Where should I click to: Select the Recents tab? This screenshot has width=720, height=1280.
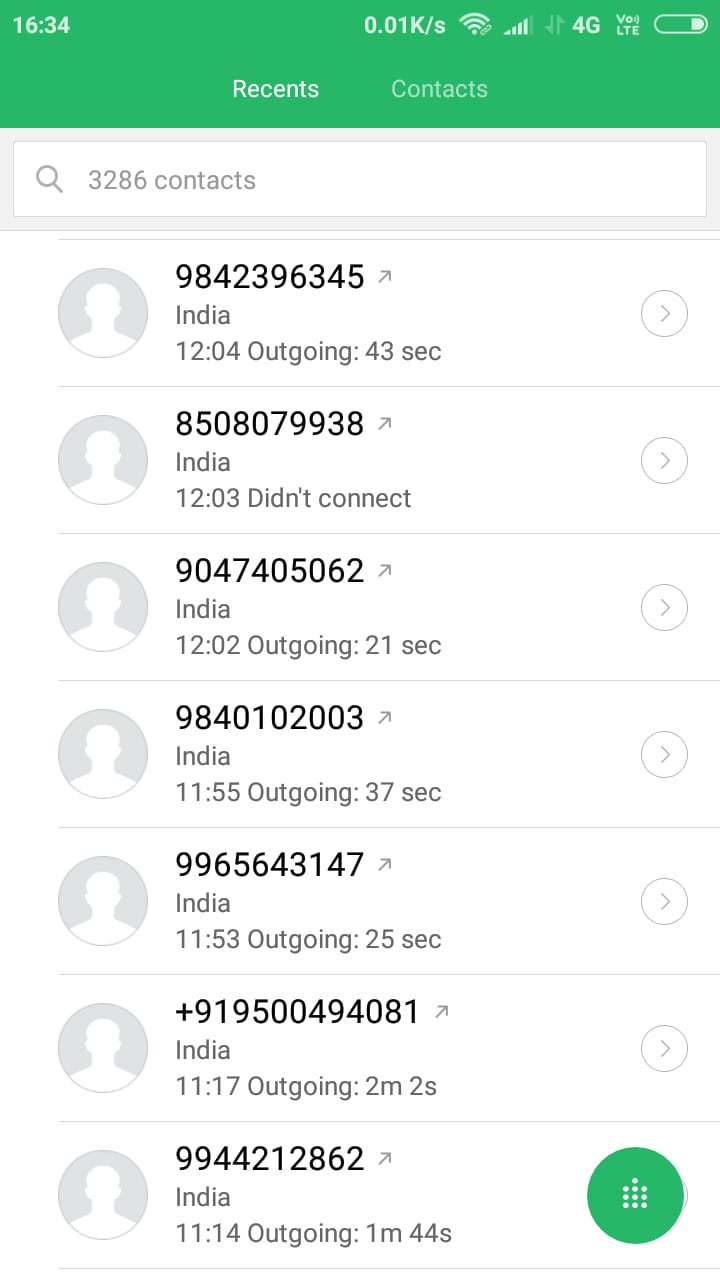pos(275,89)
